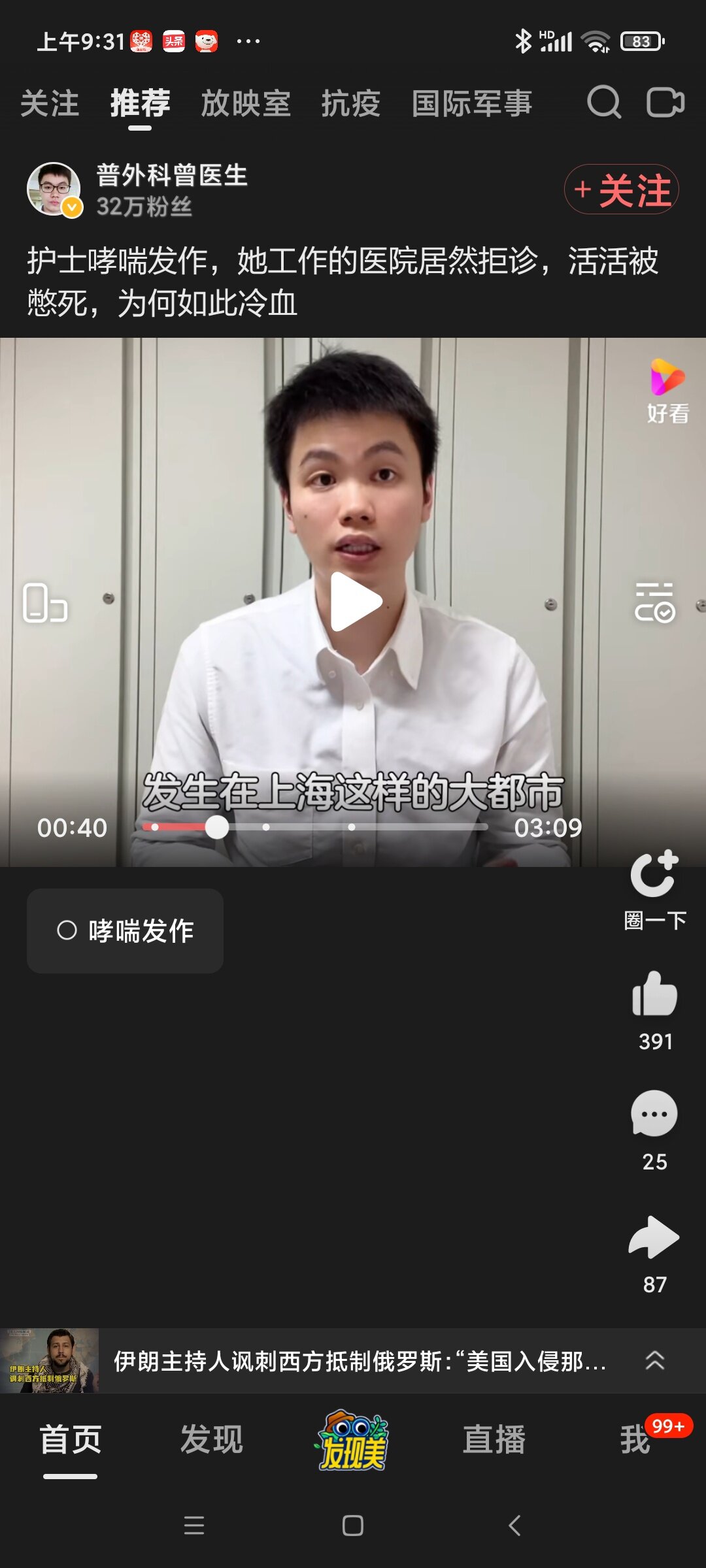Switch to the 直播 tab
The height and width of the screenshot is (1568, 706).
click(494, 1439)
